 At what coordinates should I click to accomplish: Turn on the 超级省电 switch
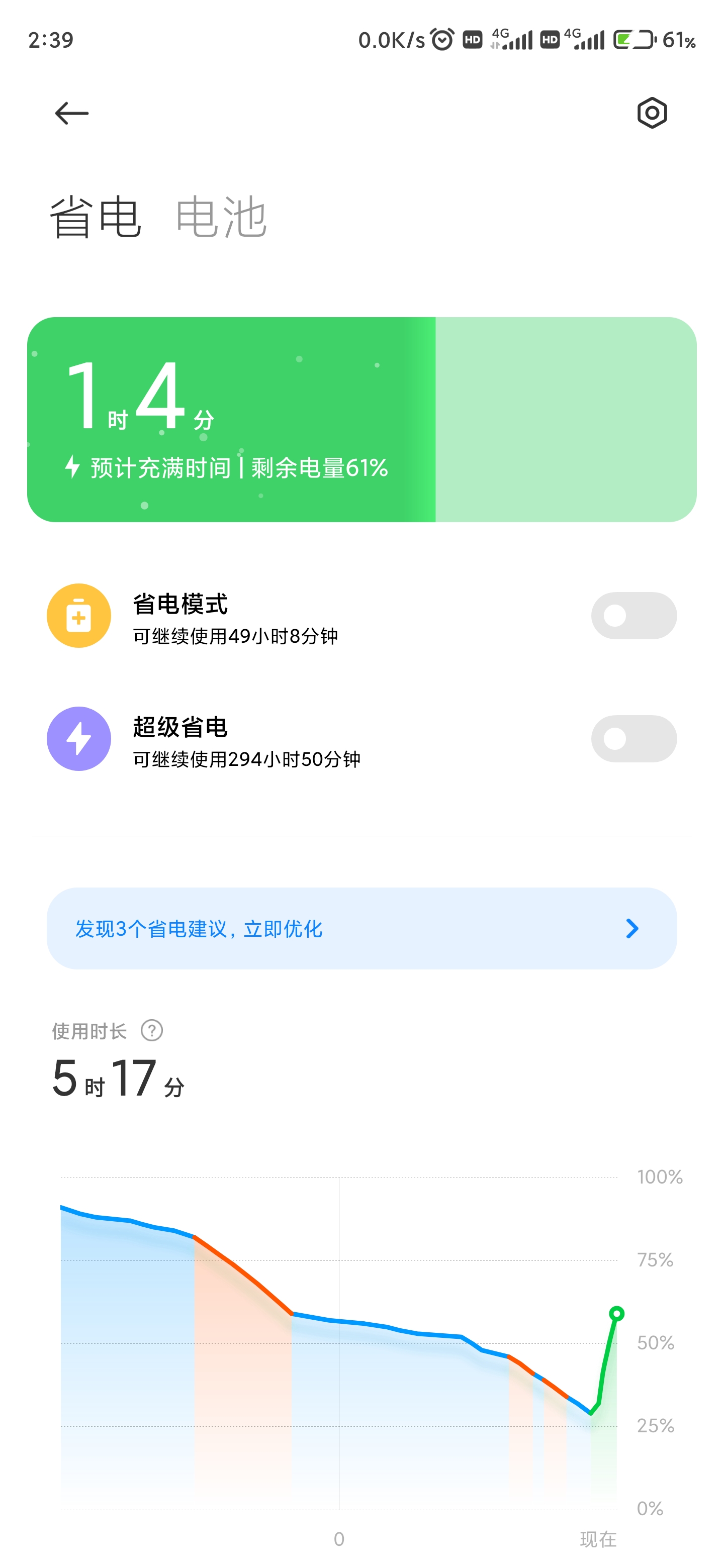click(x=633, y=738)
